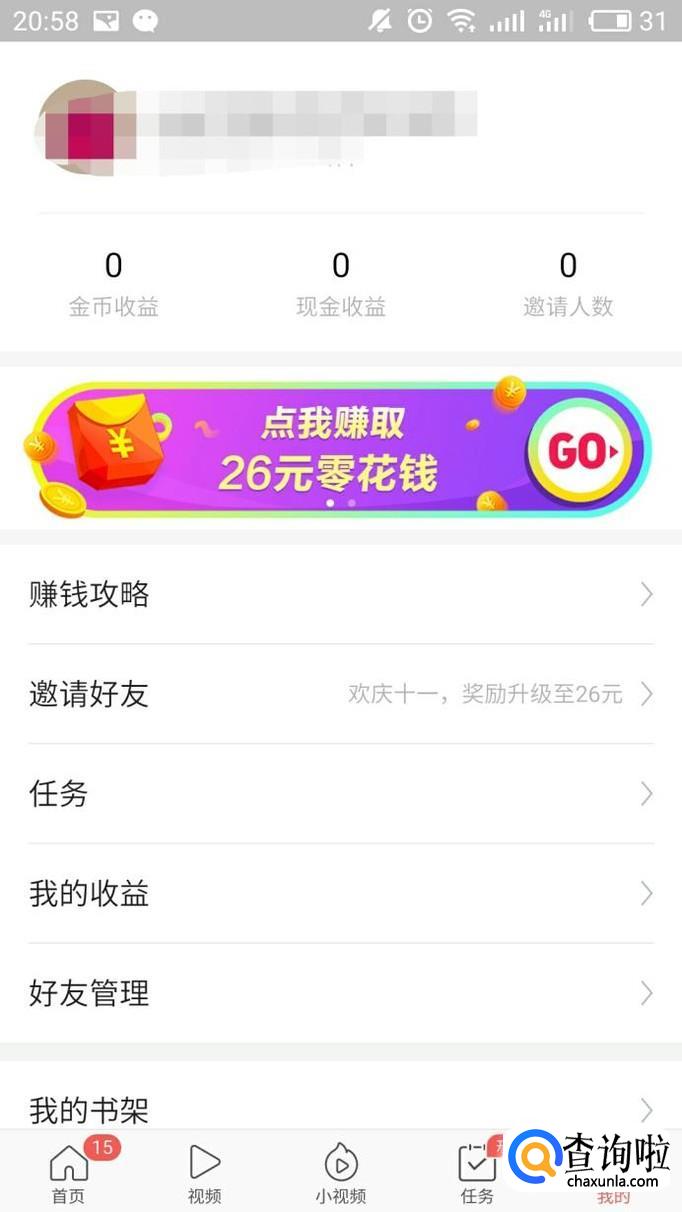This screenshot has height=1212, width=682.
Task: Check 金币收益 coin earnings
Action: [113, 283]
